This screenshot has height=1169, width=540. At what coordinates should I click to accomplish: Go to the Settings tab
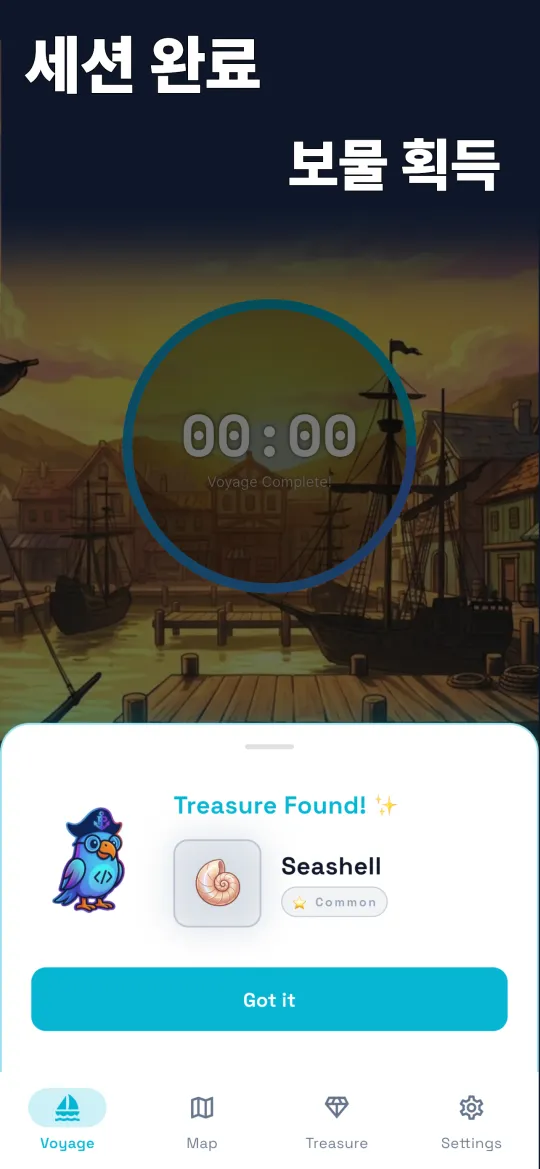tap(471, 1121)
